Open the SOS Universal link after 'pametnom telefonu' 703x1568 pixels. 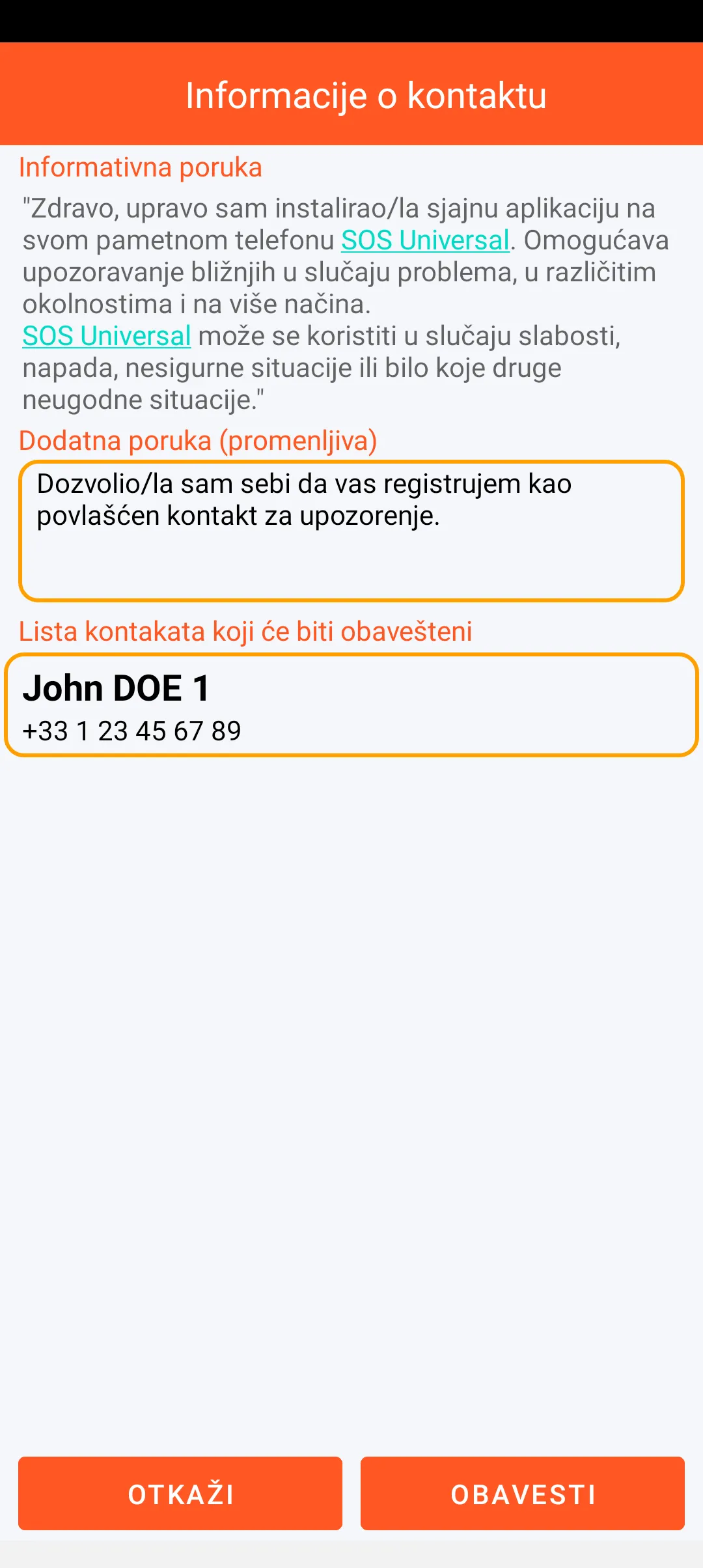click(x=425, y=240)
